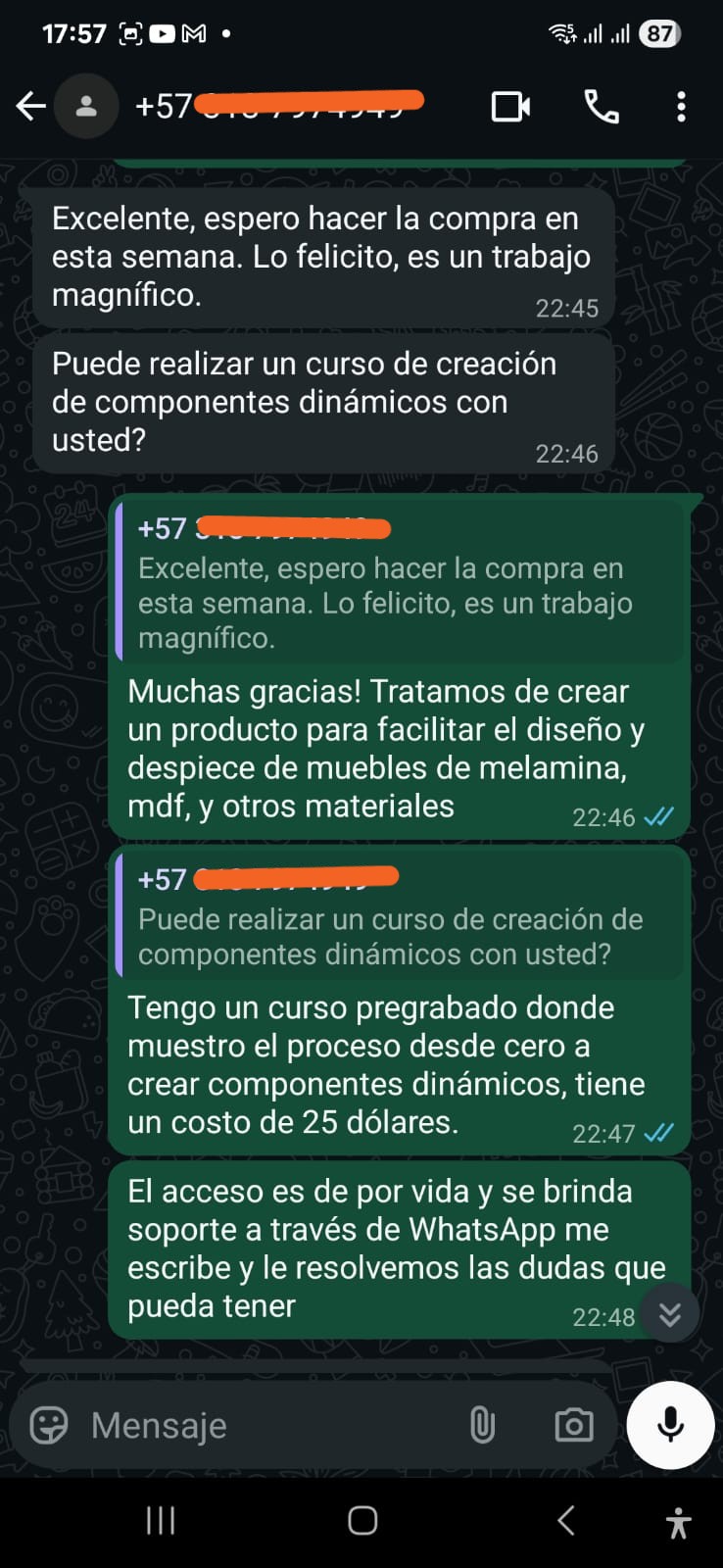Jump to latest messages with the double chevron
This screenshot has width=723, height=1568.
pos(670,1313)
